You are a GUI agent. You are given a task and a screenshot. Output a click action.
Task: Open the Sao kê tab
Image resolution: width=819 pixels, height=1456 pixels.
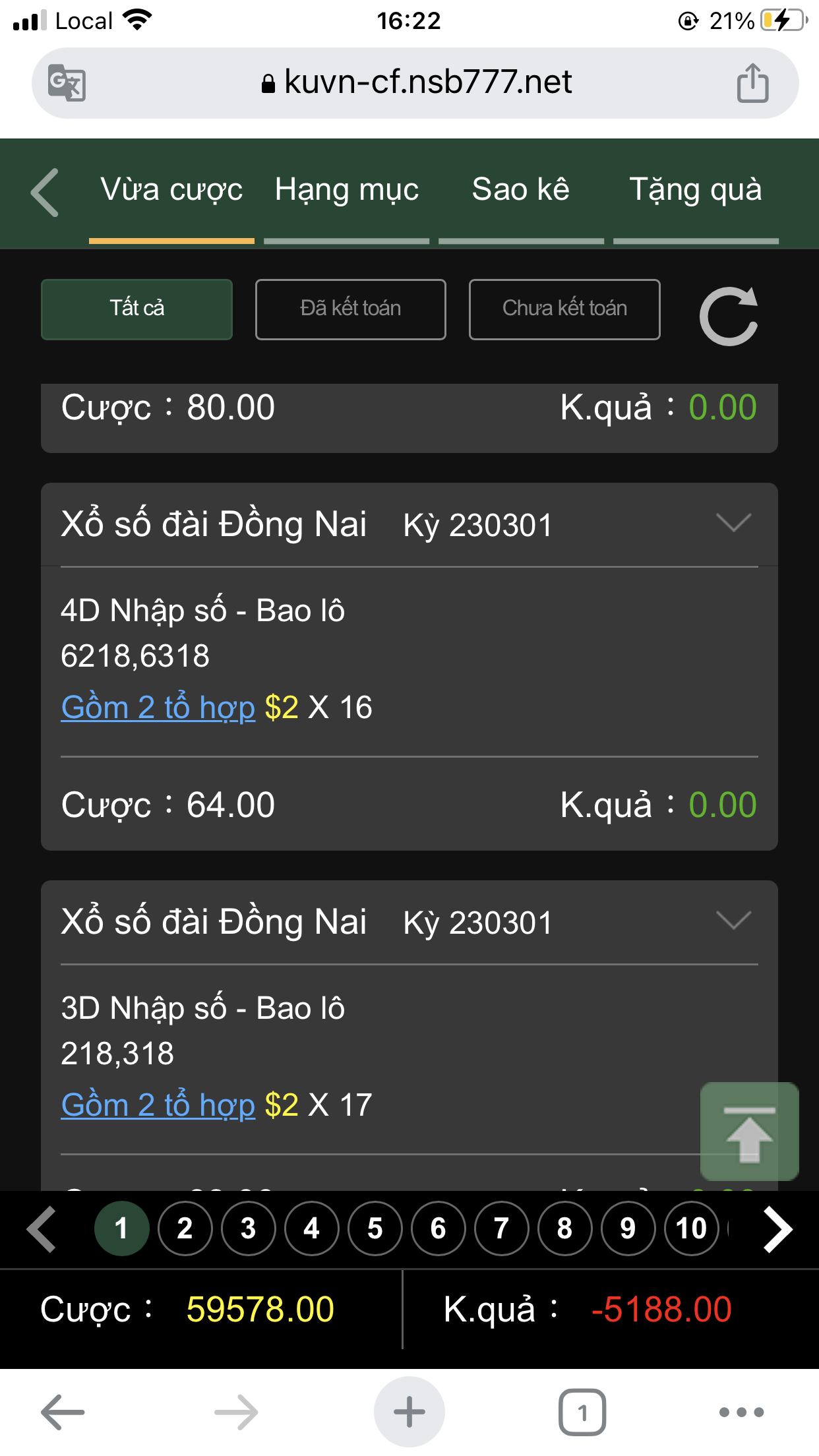pyautogui.click(x=521, y=190)
